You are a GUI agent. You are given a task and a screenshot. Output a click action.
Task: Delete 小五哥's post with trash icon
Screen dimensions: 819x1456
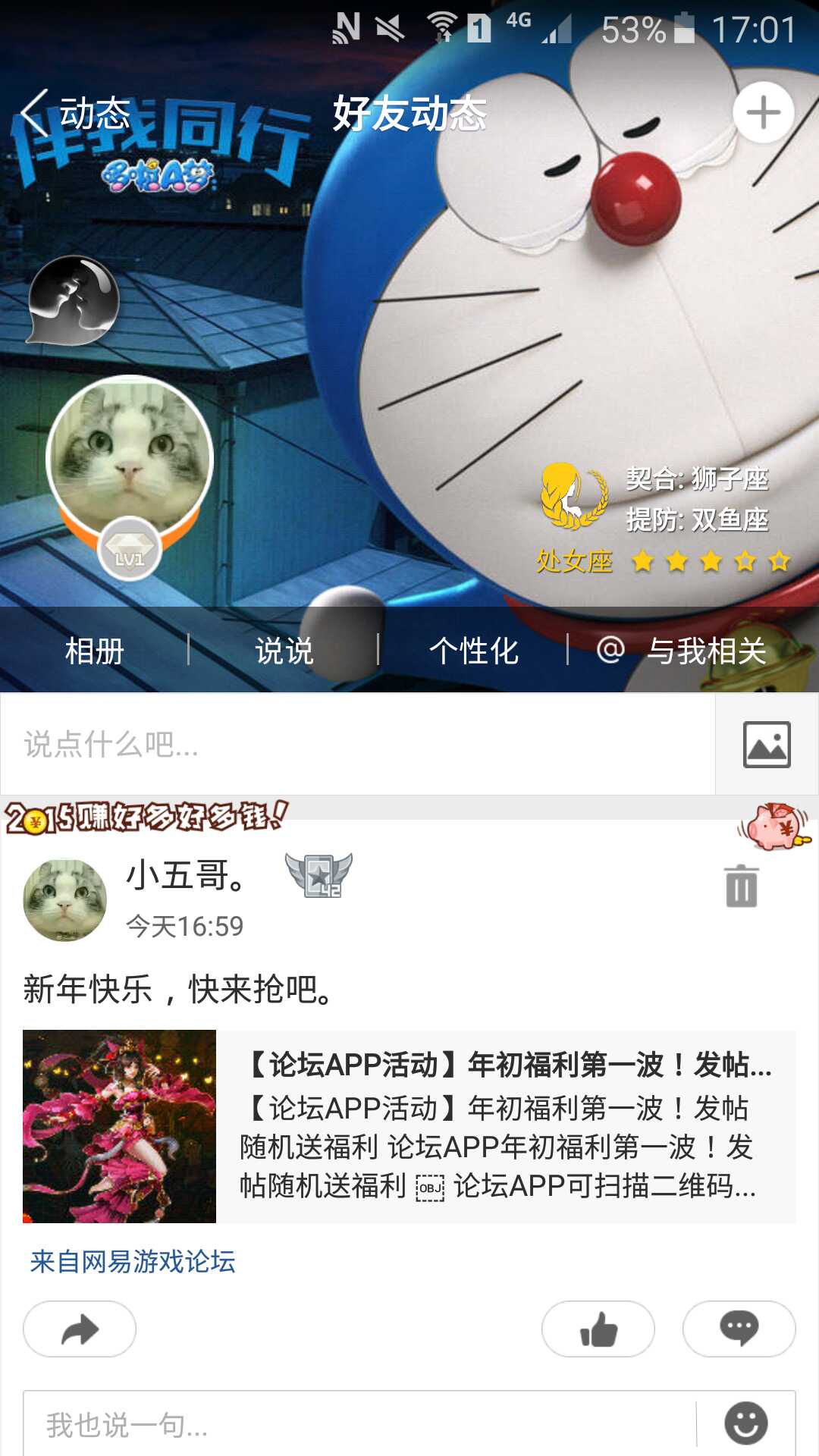741,886
